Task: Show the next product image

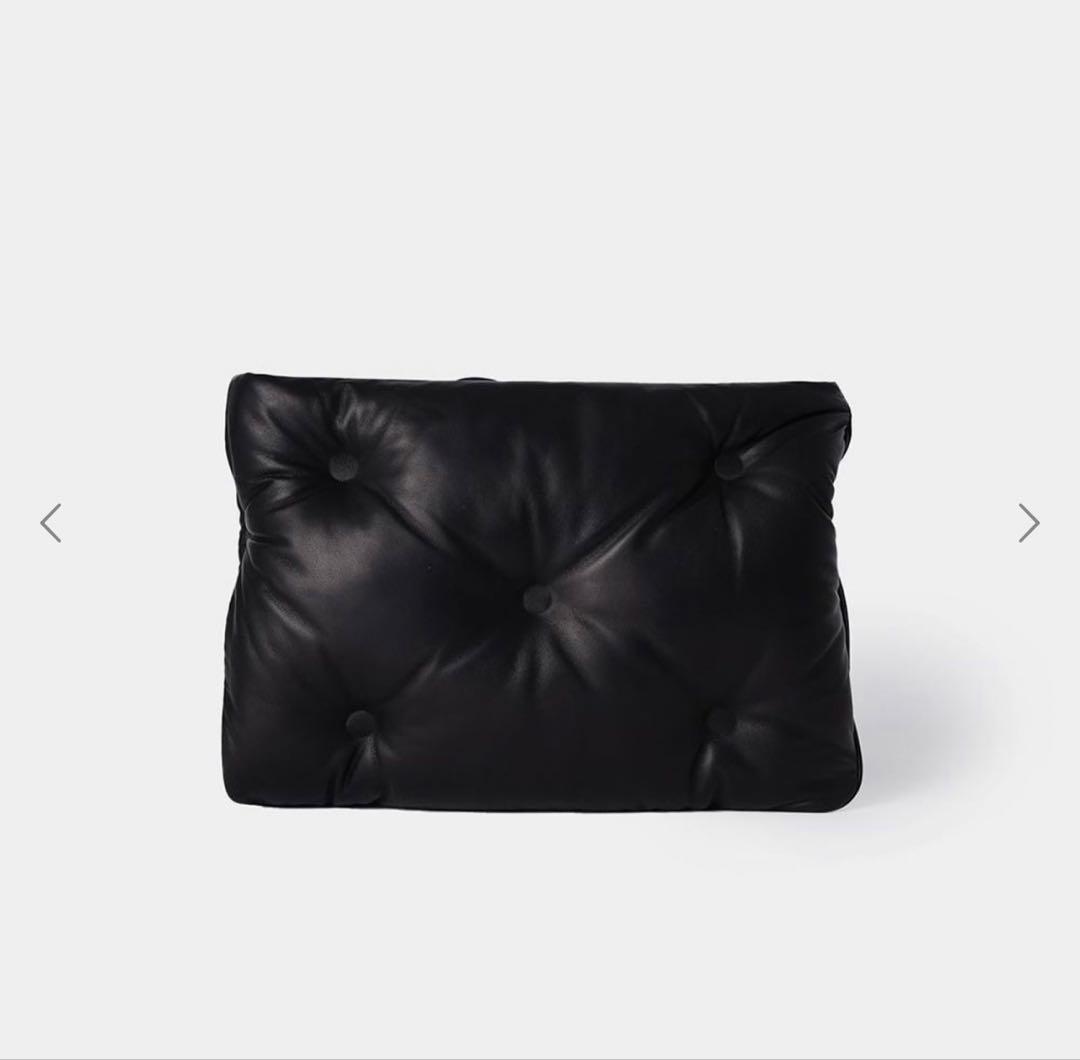Action: click(x=1028, y=523)
